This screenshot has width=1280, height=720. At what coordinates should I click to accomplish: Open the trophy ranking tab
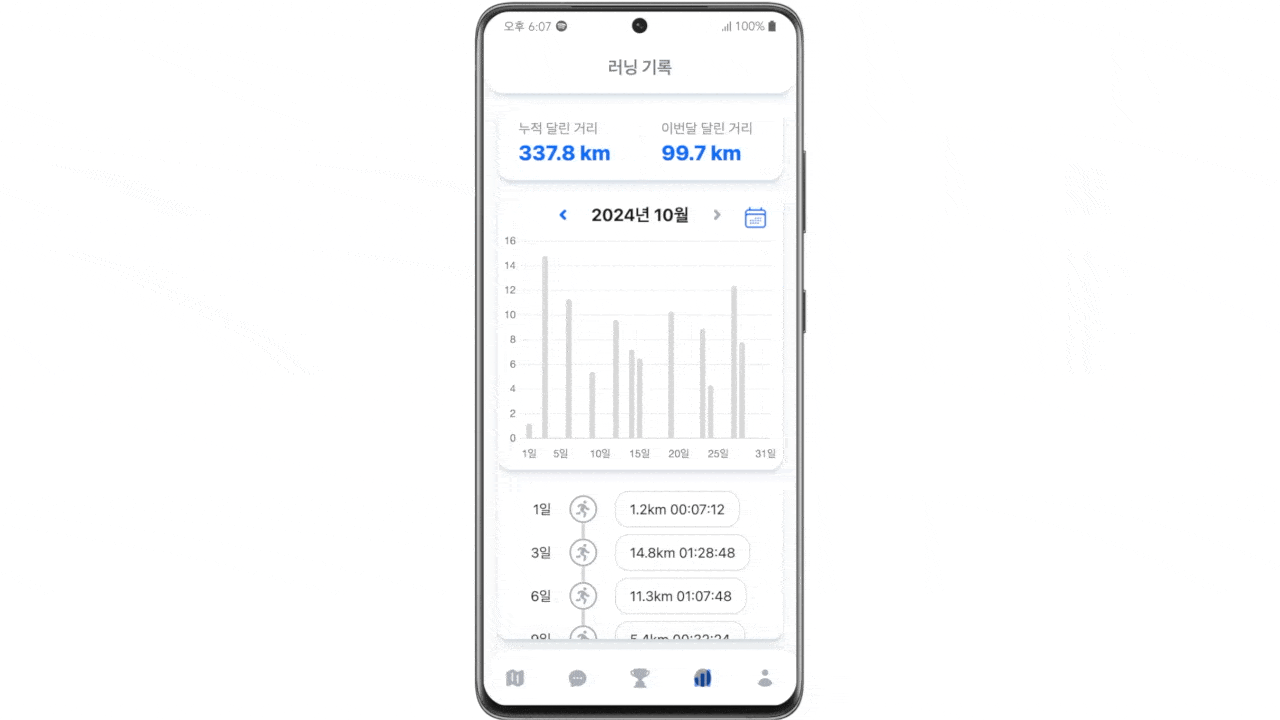[640, 678]
